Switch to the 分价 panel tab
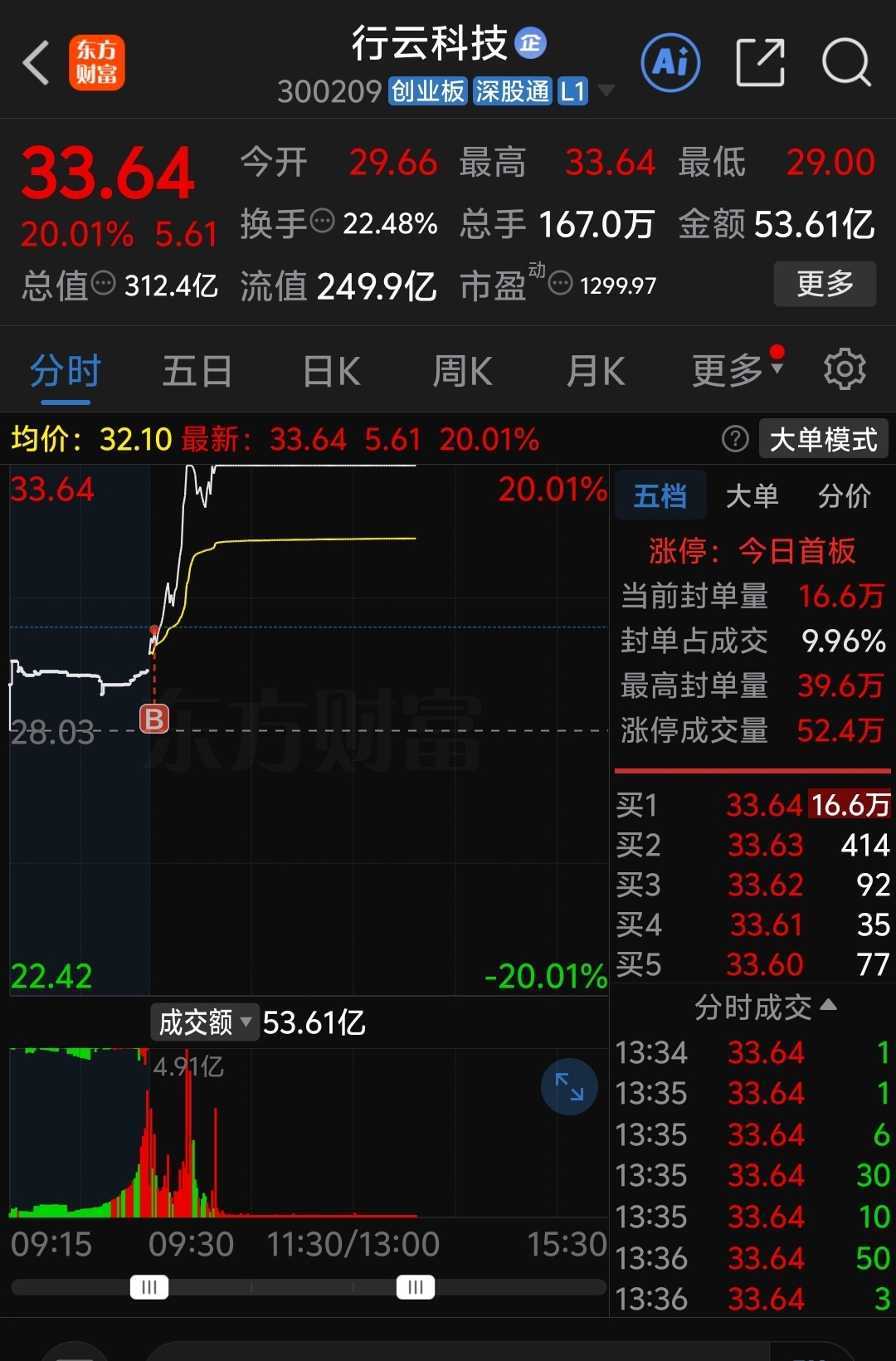 point(845,495)
